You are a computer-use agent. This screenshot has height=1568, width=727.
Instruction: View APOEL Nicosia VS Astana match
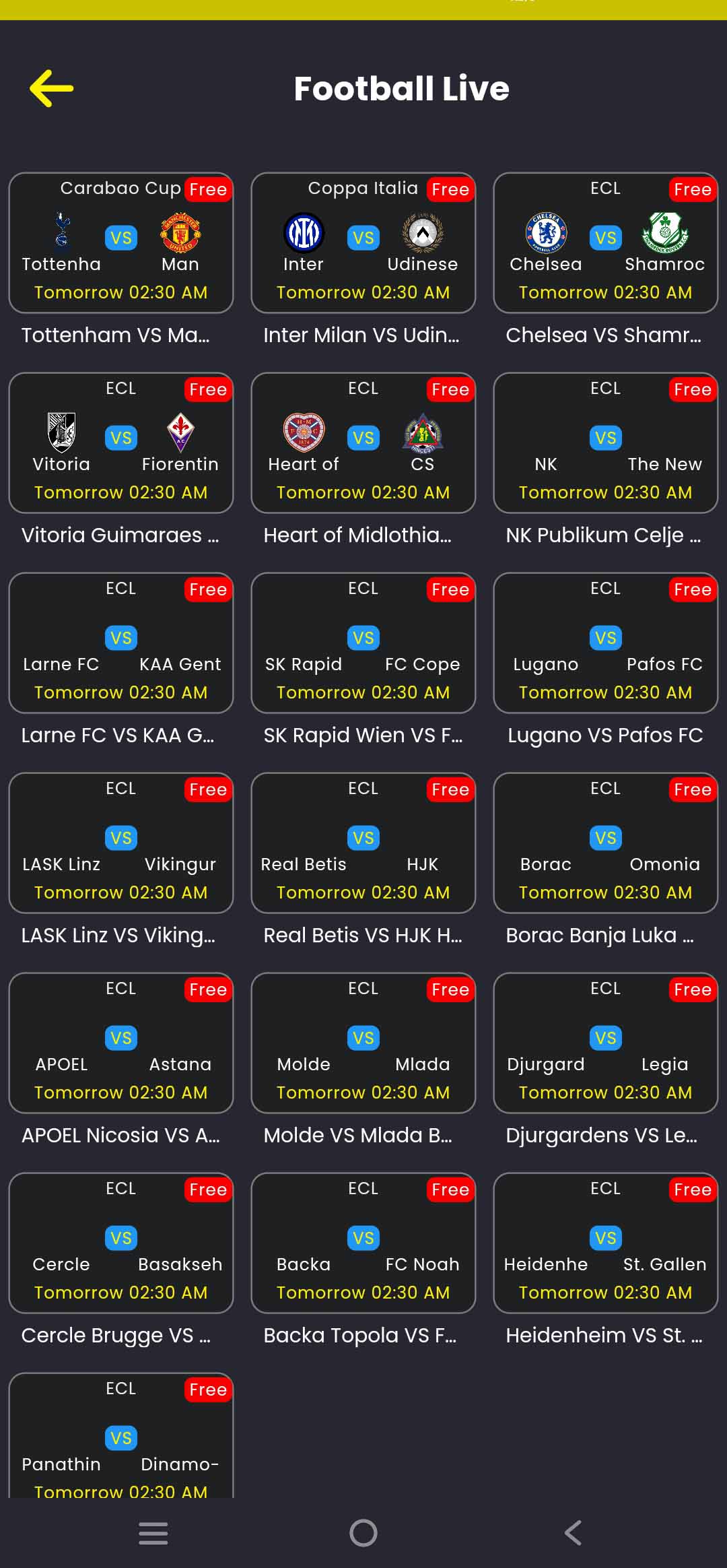[x=121, y=1043]
